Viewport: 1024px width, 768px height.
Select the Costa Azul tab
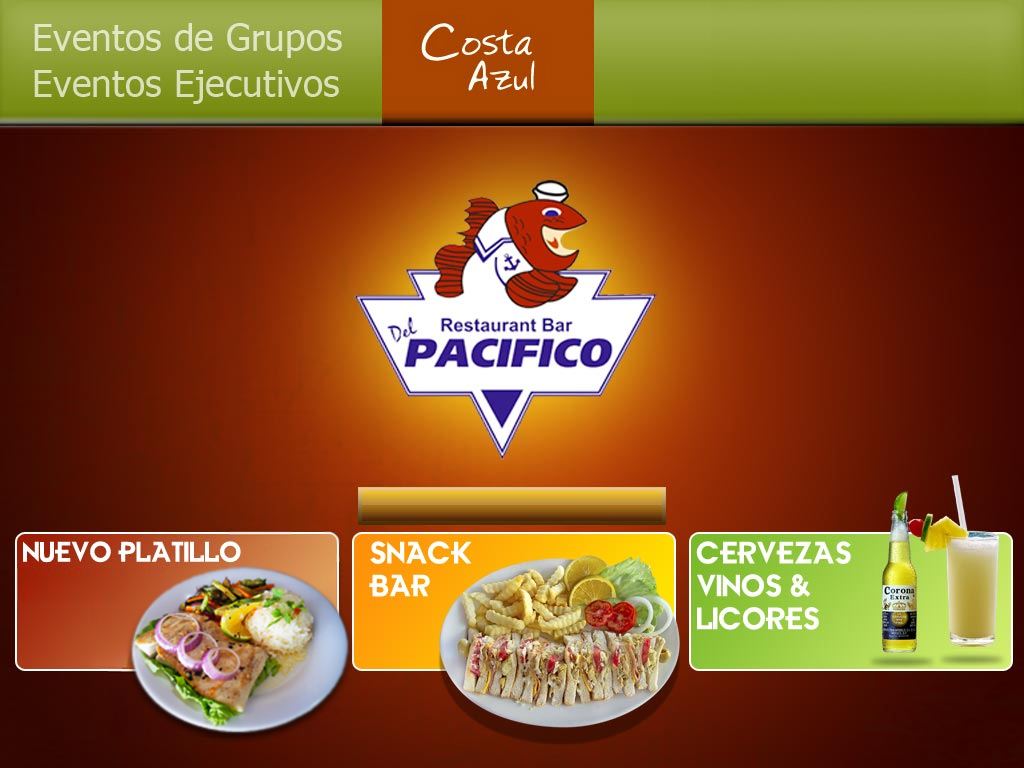tap(487, 60)
